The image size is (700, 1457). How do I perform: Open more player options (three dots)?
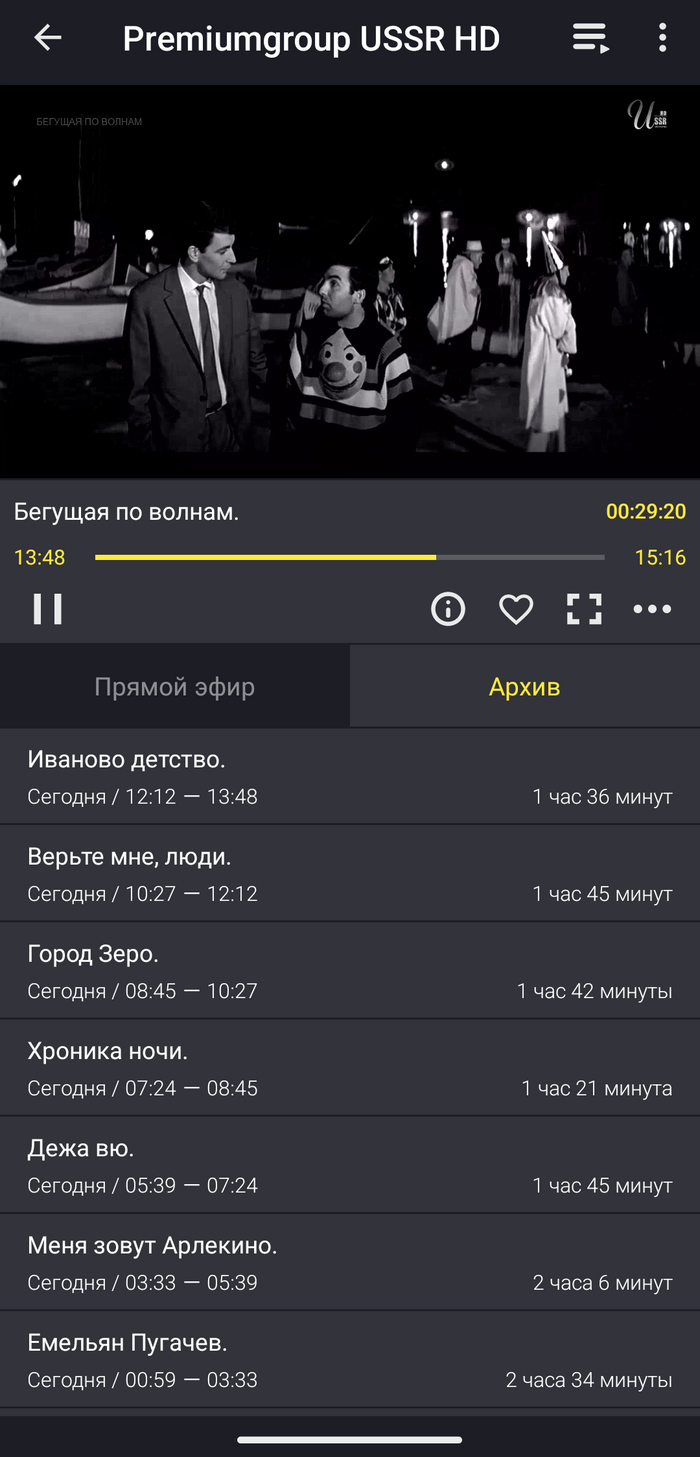click(652, 609)
